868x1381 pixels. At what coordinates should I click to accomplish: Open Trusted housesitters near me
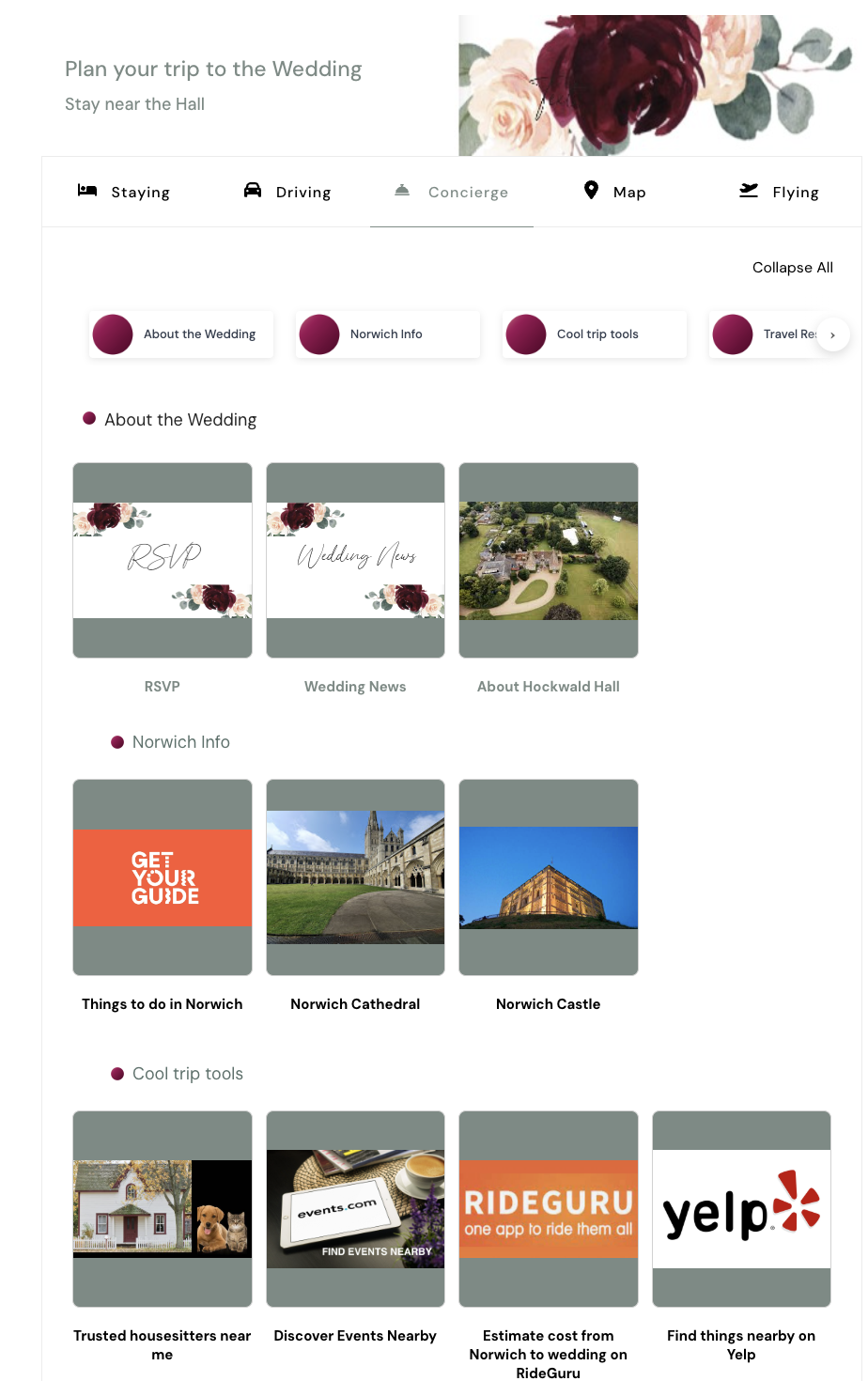(163, 1209)
